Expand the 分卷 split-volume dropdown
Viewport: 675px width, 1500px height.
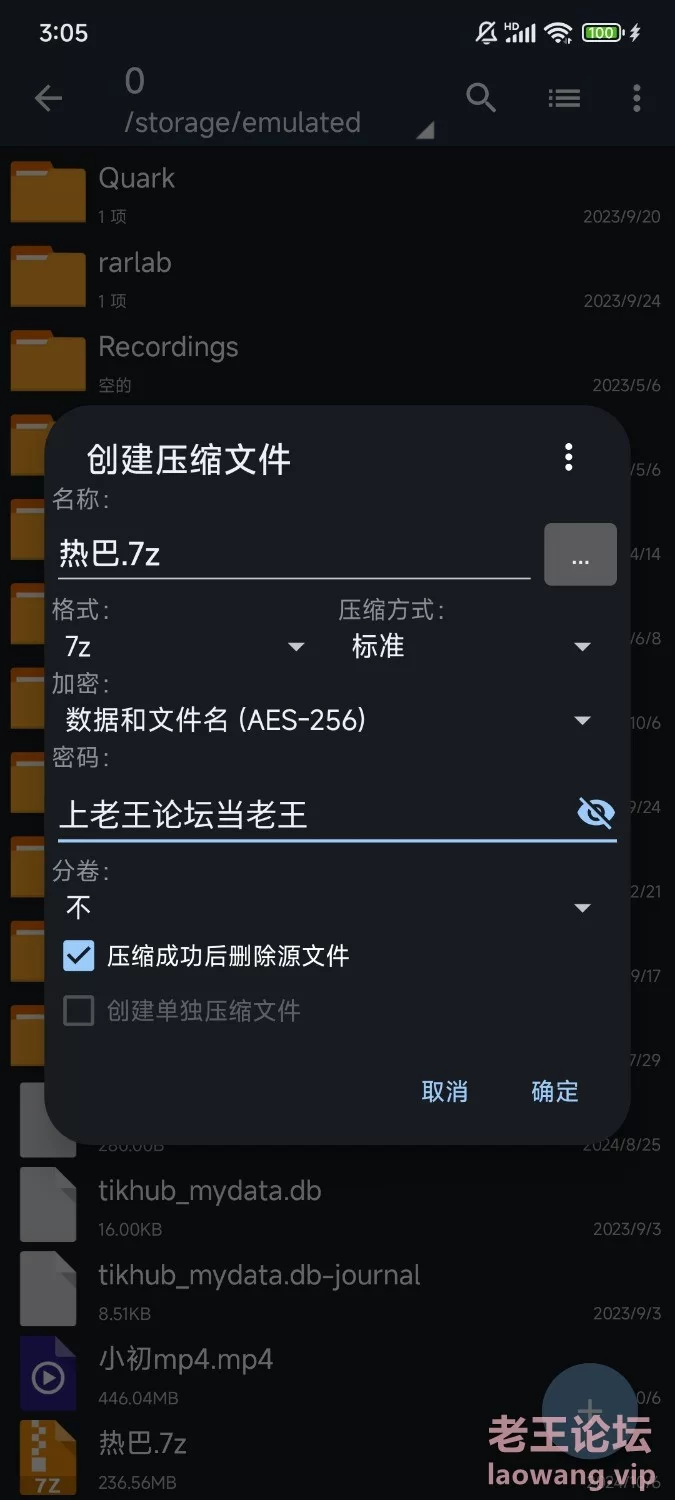[328, 907]
